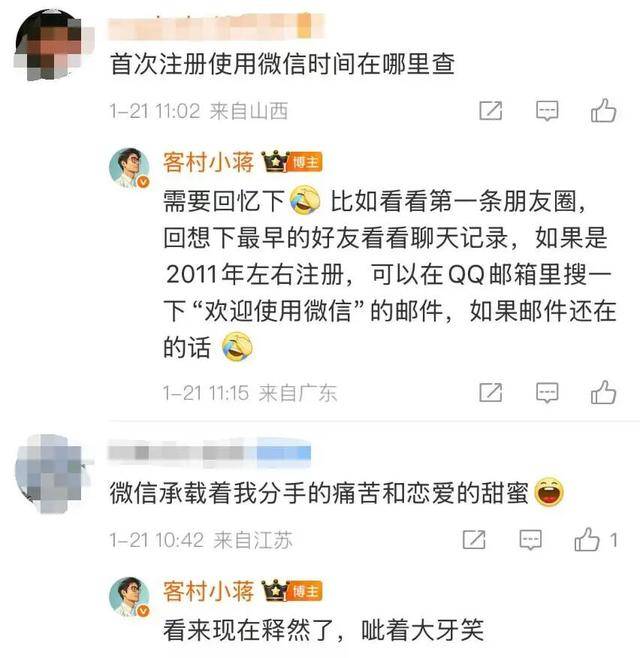The width and height of the screenshot is (640, 658).
Task: Reply to the 首次注册使用微信 comment
Action: [x=547, y=111]
